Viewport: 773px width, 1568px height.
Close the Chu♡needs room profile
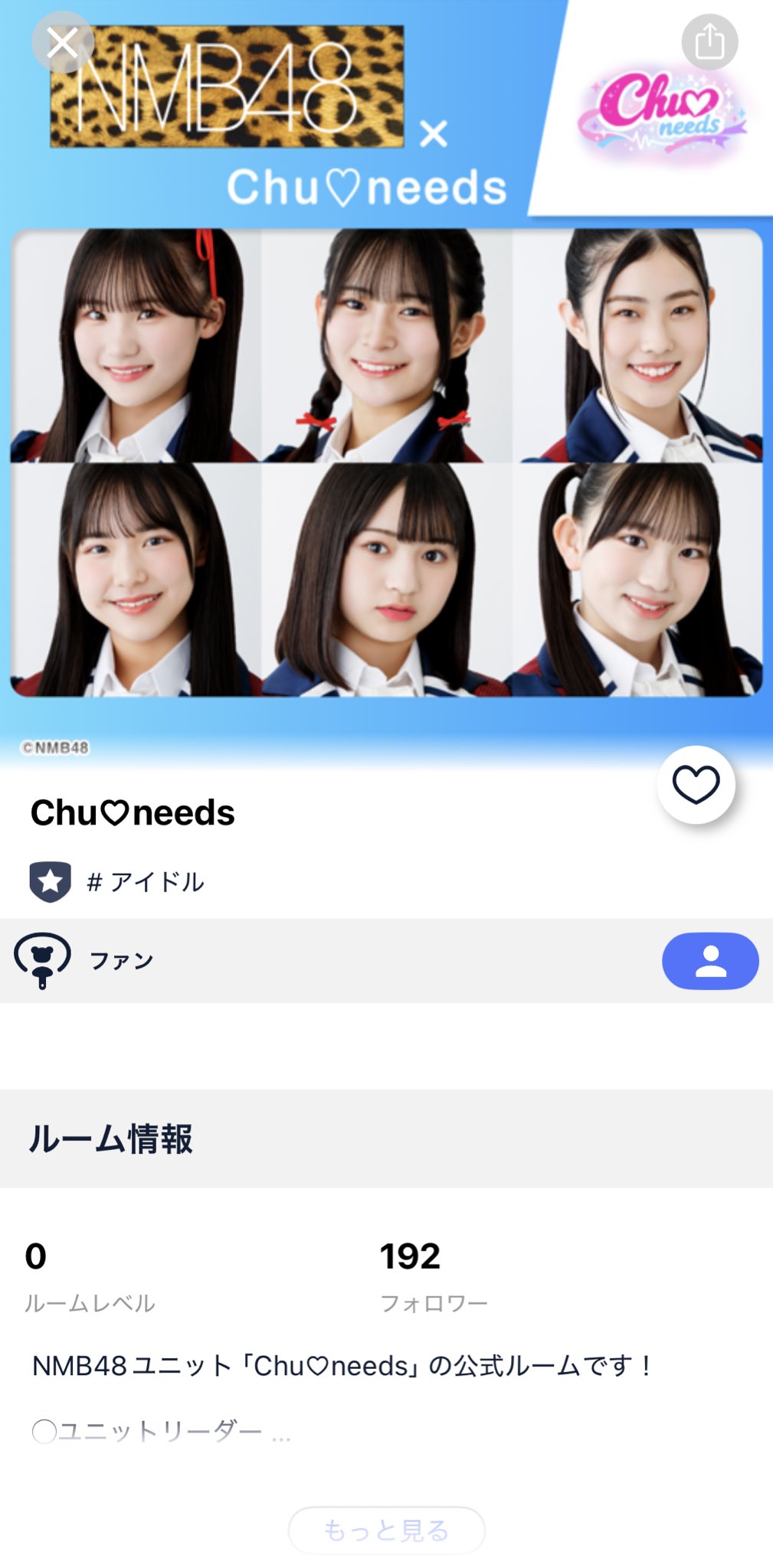point(63,43)
